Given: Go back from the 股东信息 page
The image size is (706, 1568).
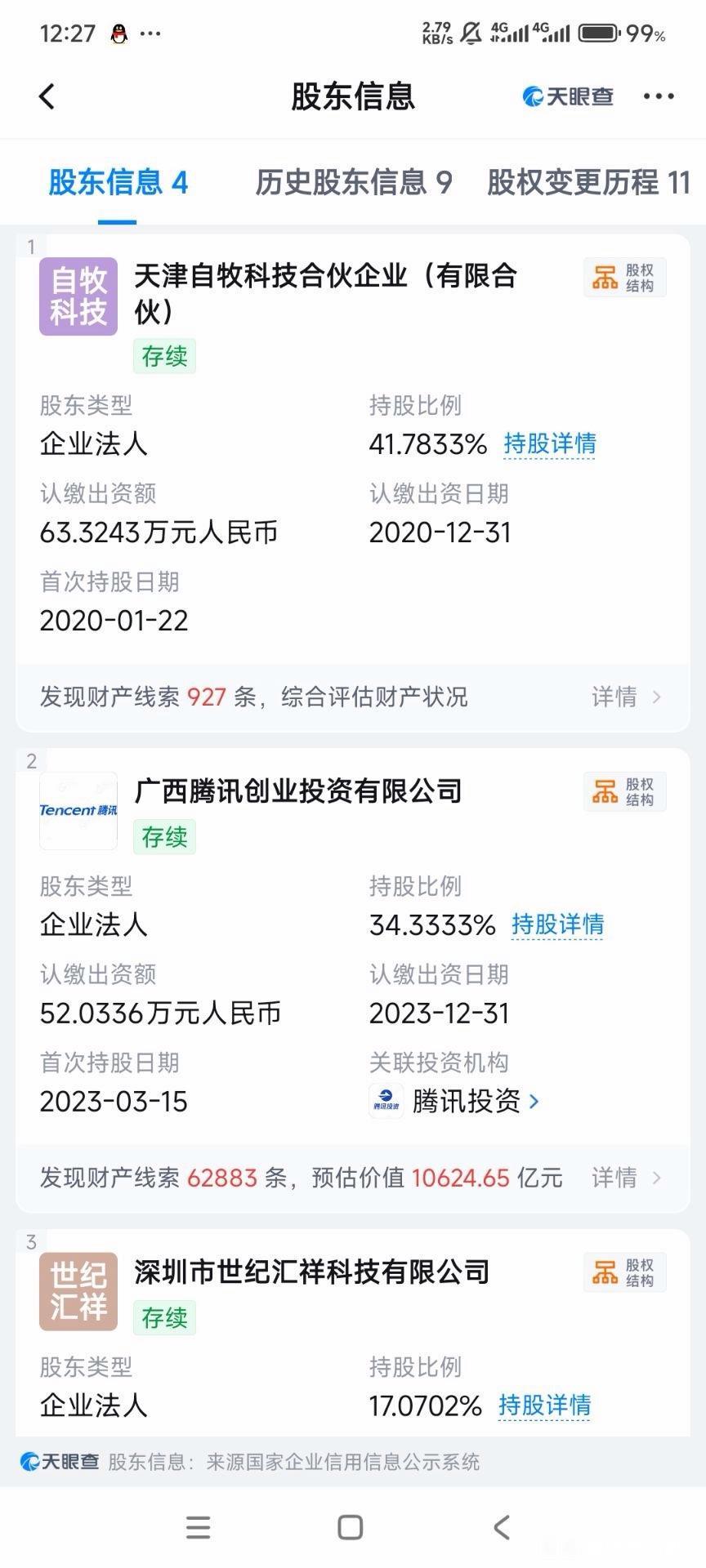Looking at the screenshot, I should tap(47, 96).
